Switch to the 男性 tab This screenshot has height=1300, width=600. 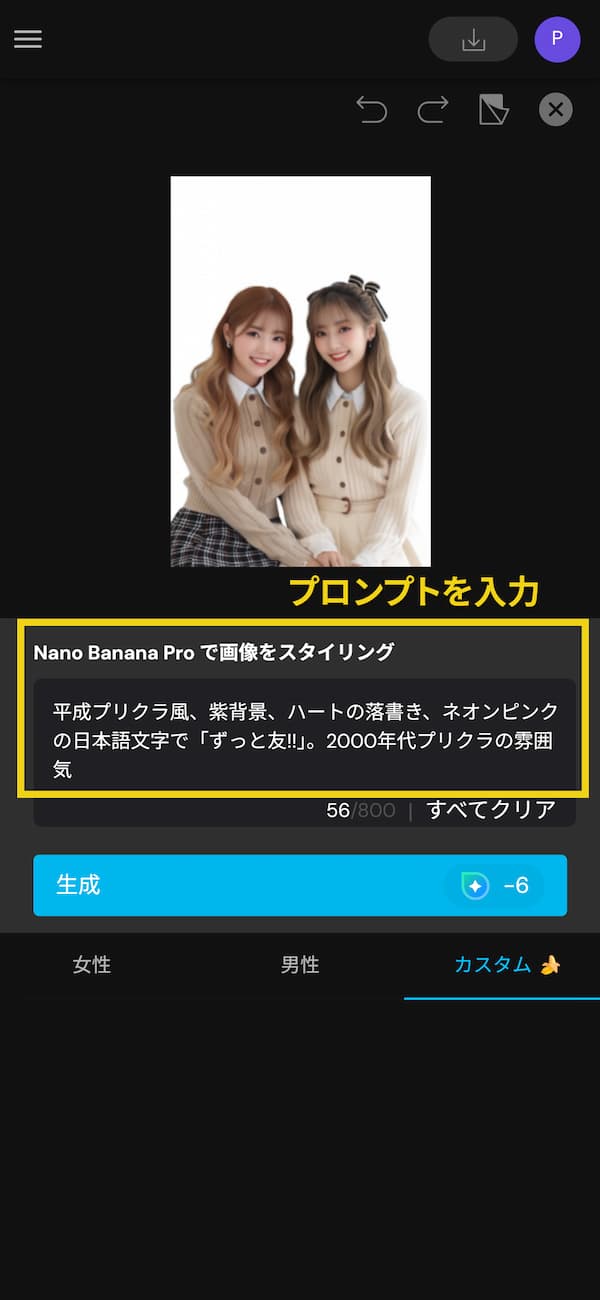[x=300, y=965]
